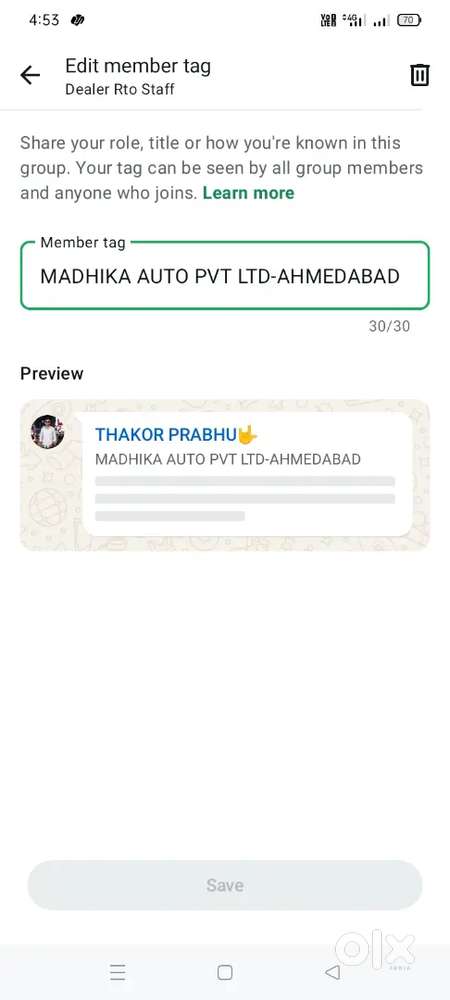Tap the Save button

coord(225,885)
